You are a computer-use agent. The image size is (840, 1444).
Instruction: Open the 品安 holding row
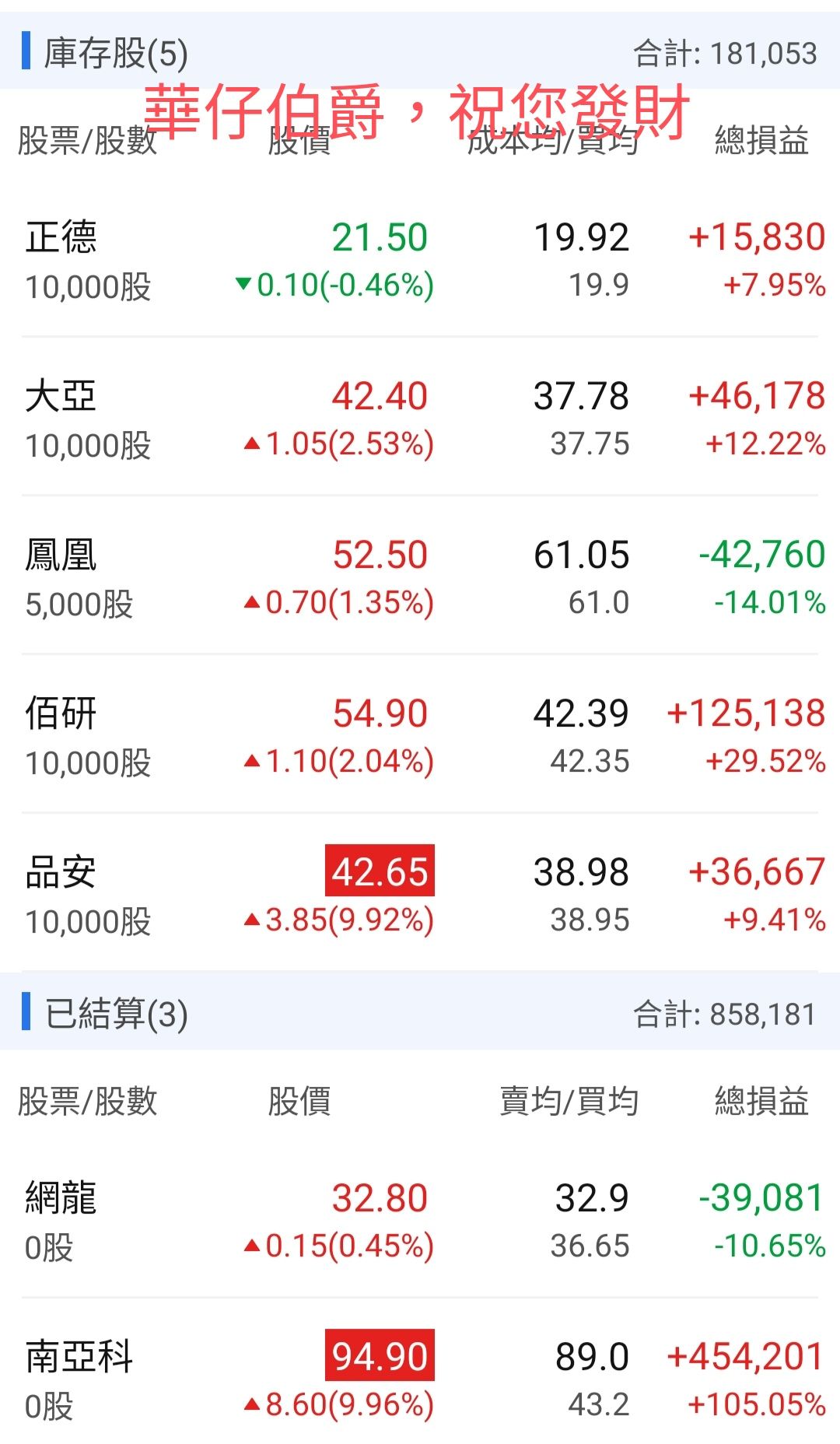[420, 895]
